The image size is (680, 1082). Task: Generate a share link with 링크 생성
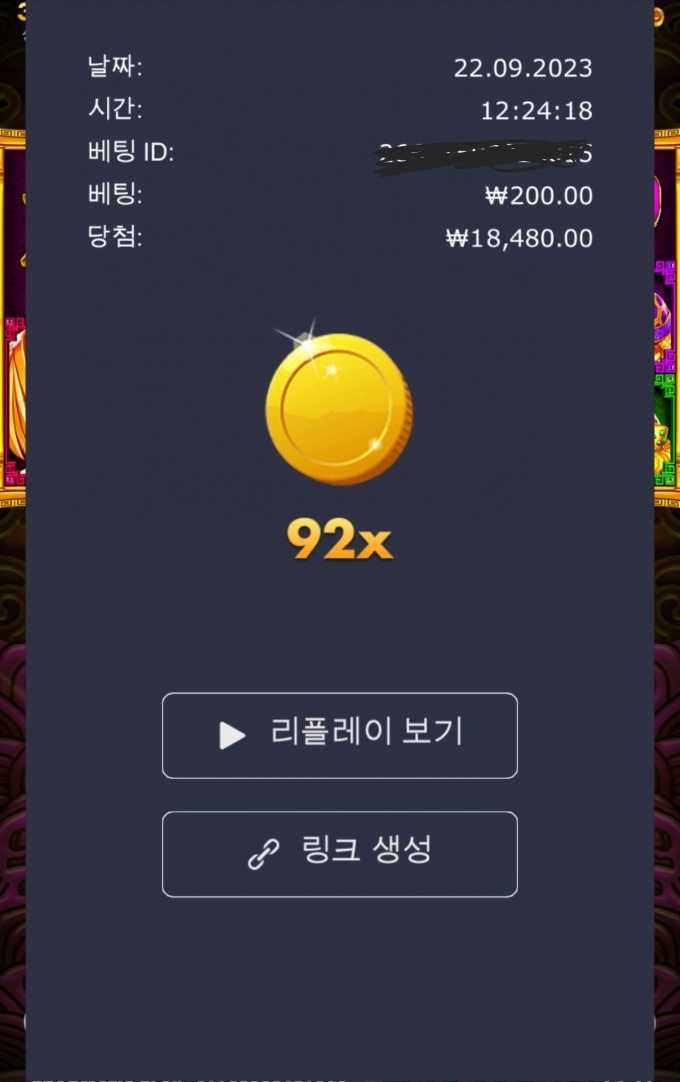(340, 853)
